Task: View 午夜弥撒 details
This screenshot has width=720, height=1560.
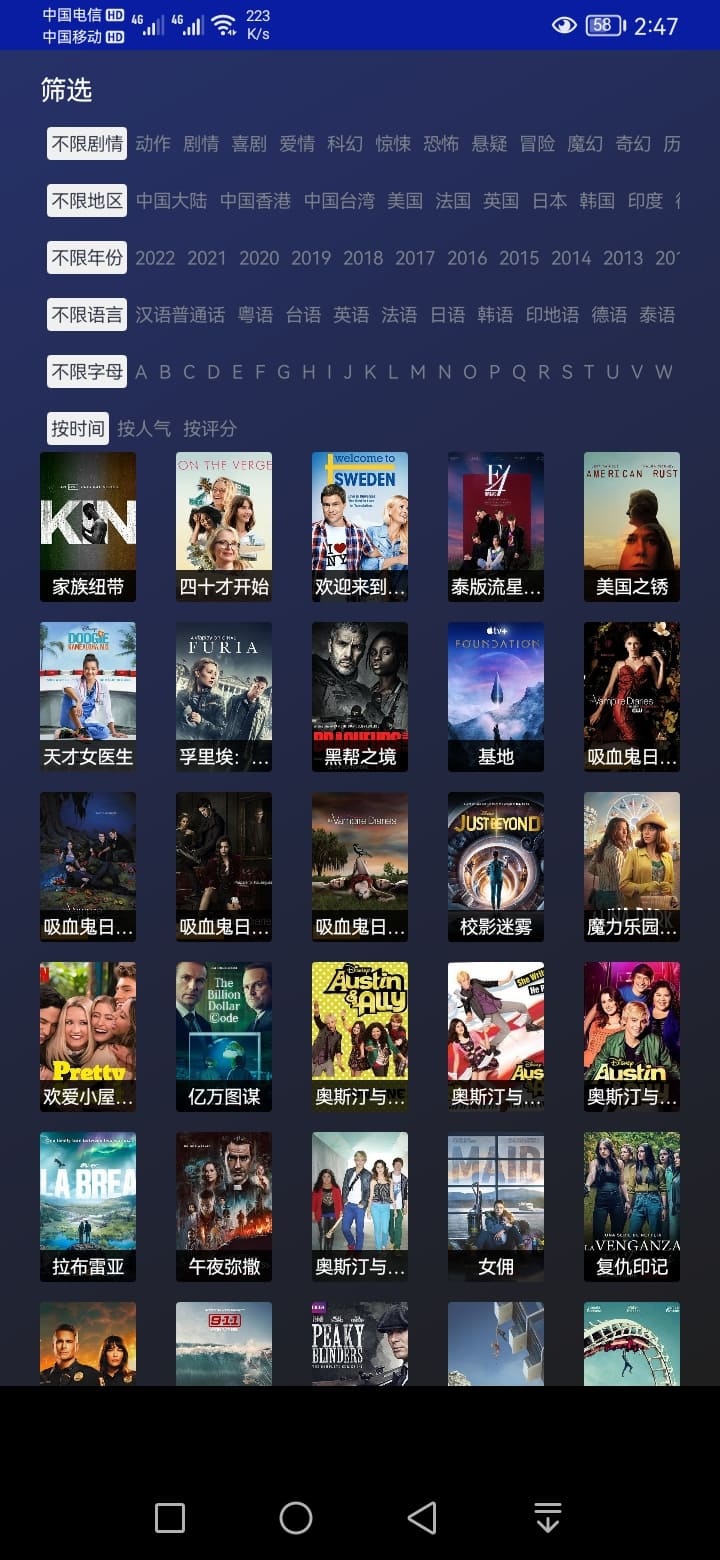Action: (224, 1206)
